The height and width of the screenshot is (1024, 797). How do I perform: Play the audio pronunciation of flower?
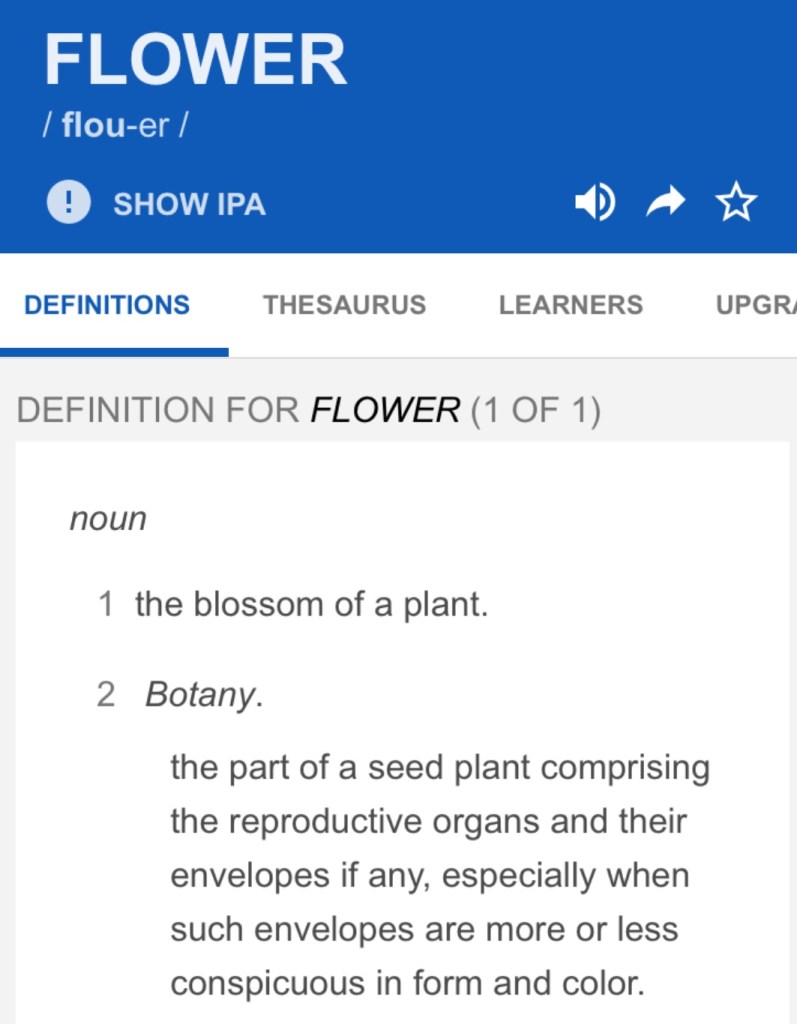point(594,203)
